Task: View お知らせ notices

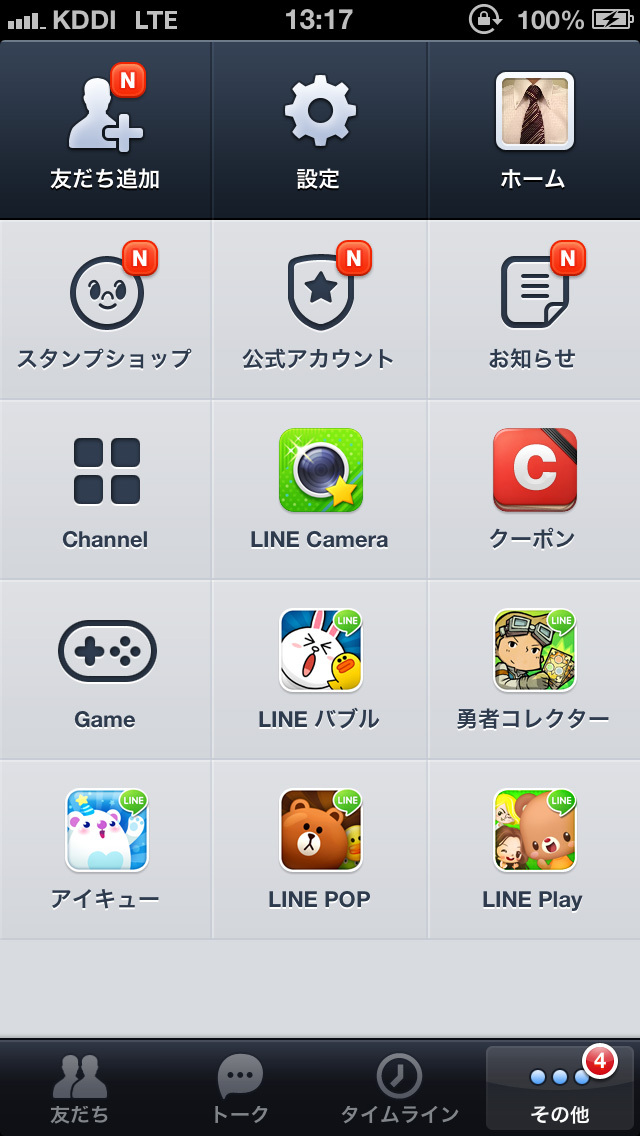Action: tap(534, 310)
